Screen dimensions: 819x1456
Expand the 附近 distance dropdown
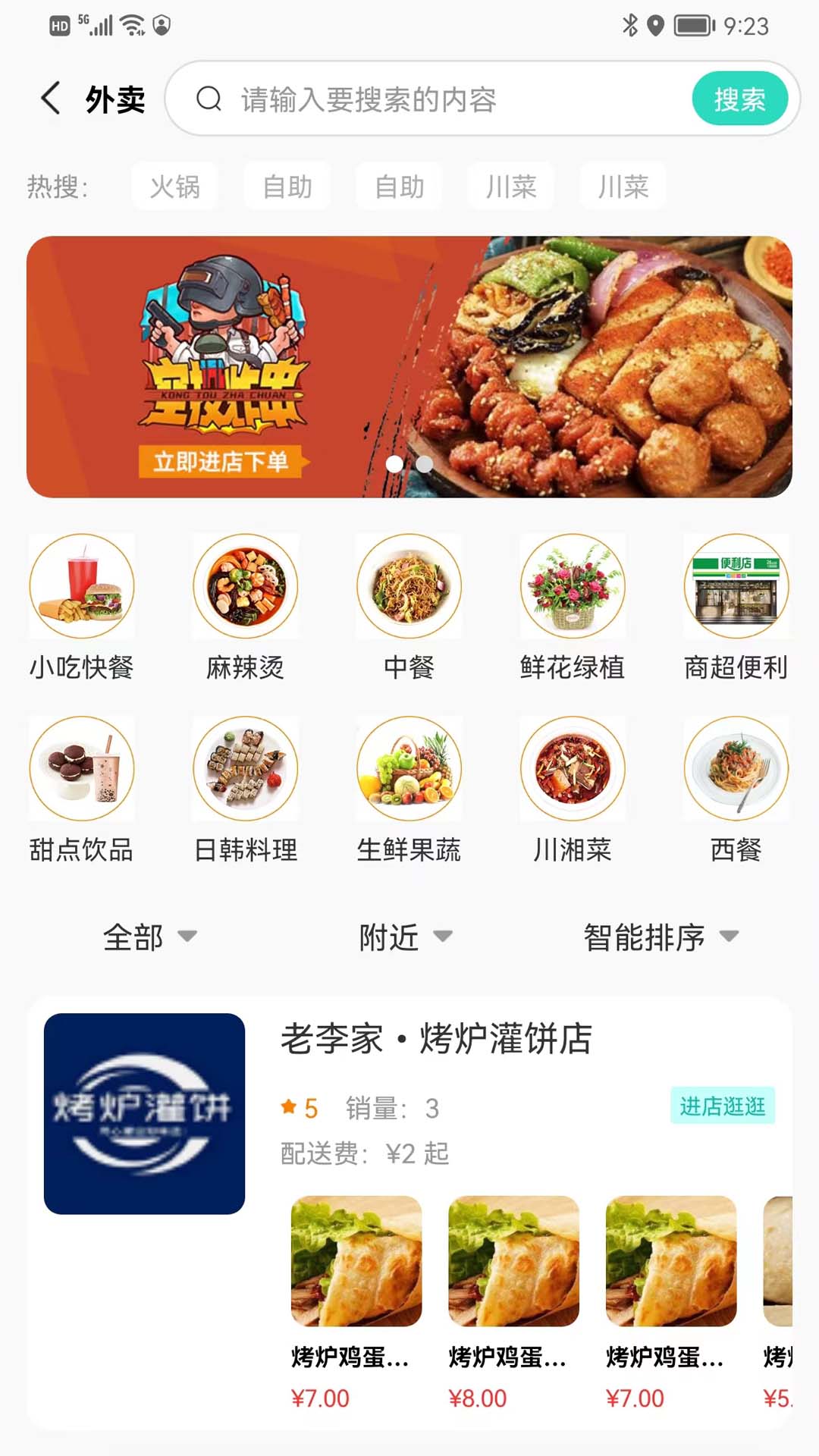(406, 937)
